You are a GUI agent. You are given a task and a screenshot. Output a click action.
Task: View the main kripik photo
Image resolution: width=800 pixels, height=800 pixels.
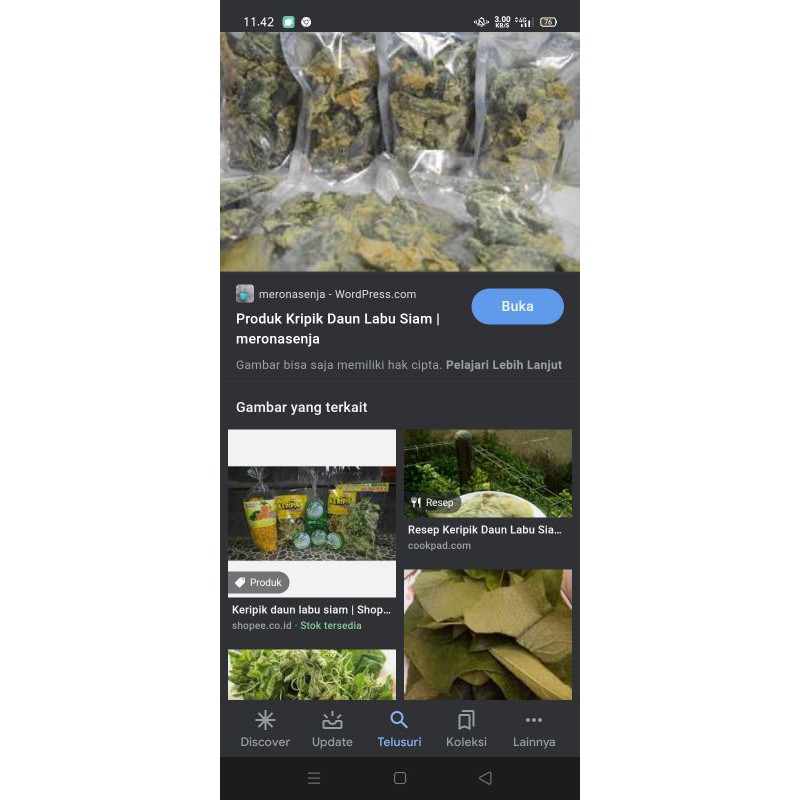click(x=400, y=150)
